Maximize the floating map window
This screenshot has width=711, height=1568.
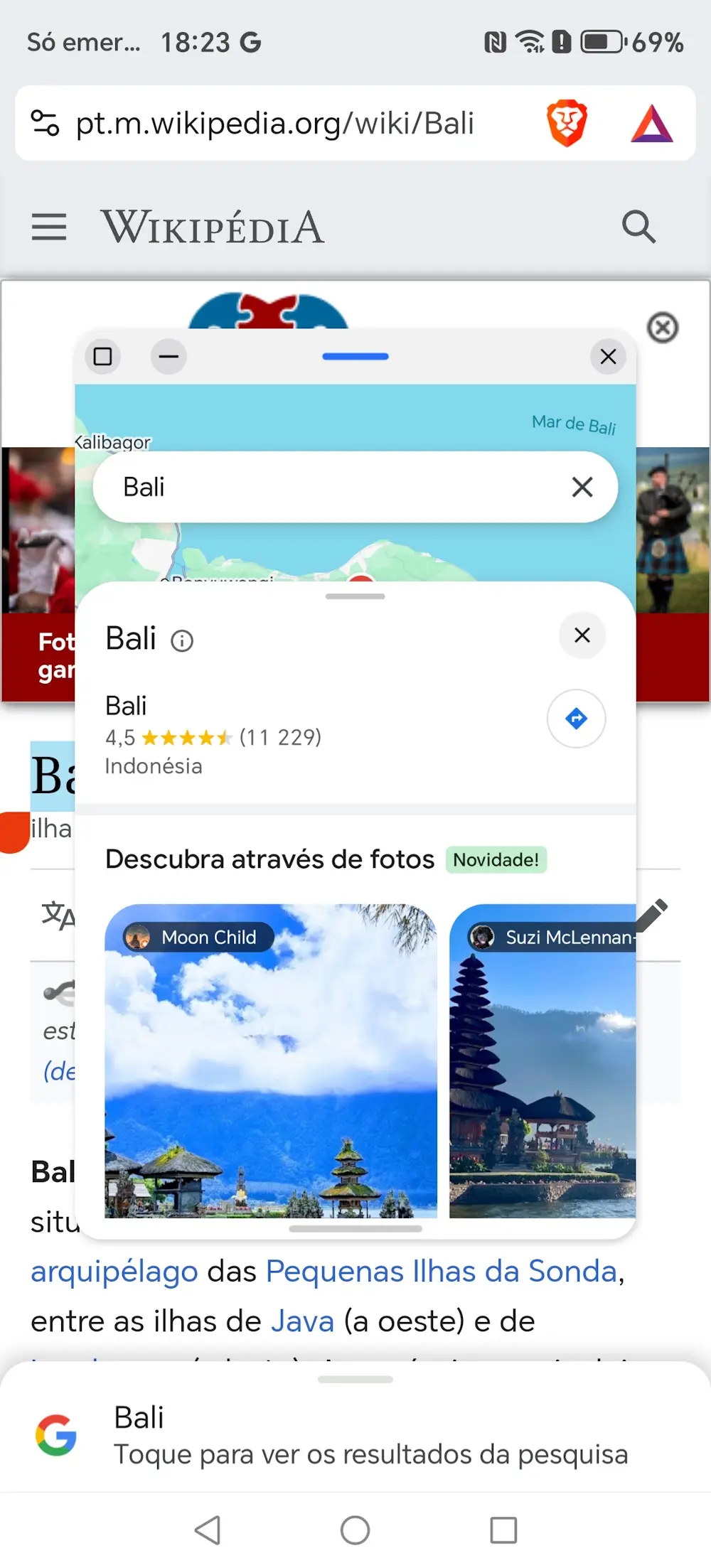pos(103,356)
